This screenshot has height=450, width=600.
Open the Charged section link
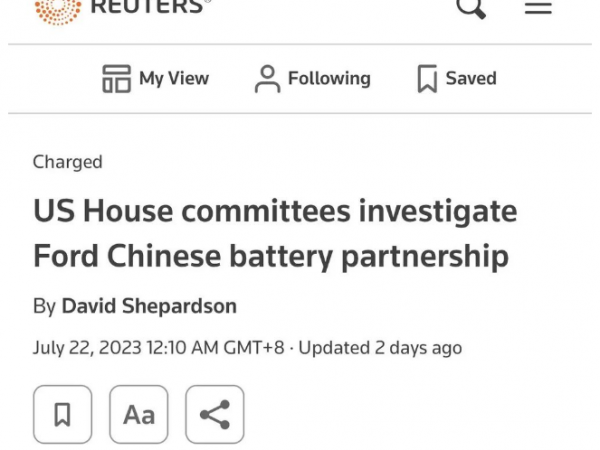tap(68, 162)
